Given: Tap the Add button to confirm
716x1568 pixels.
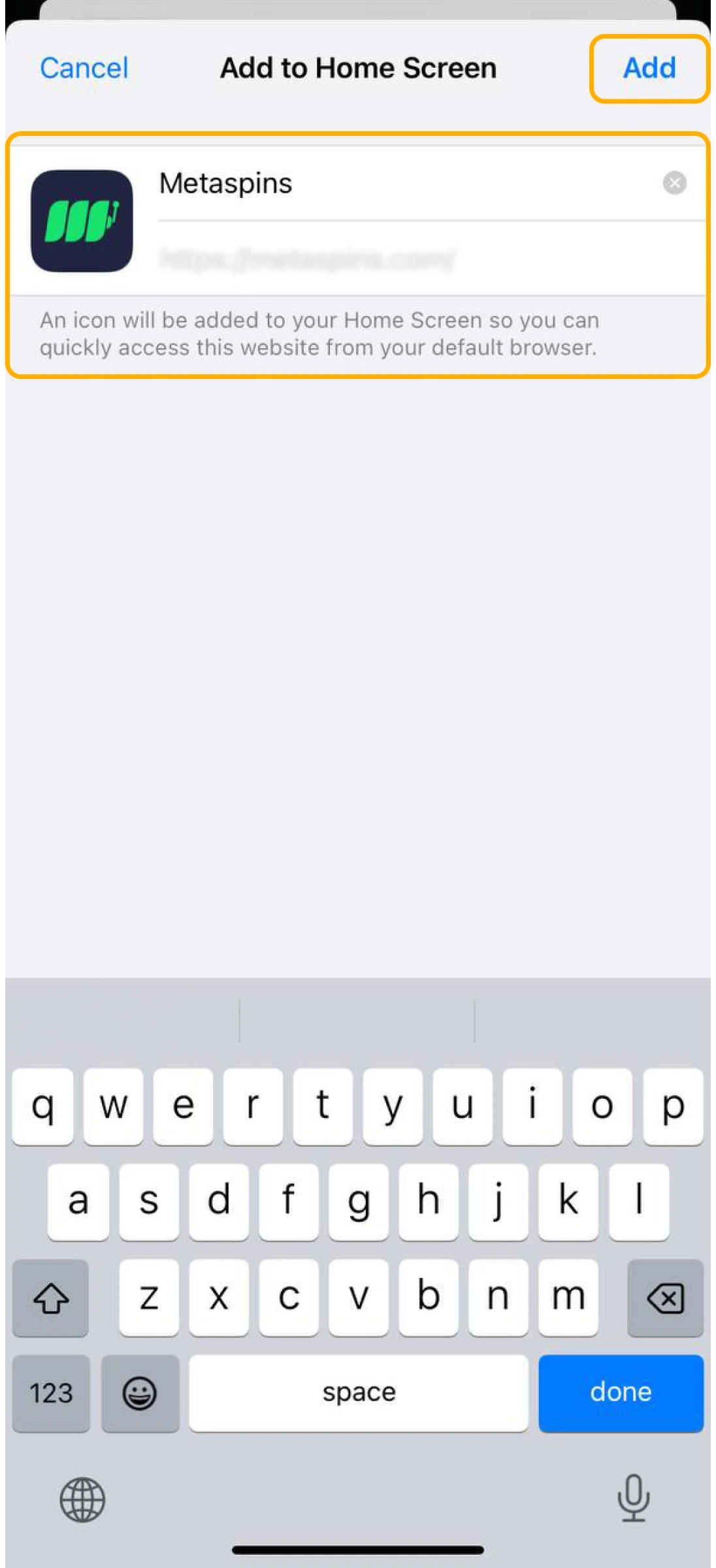Looking at the screenshot, I should tap(649, 67).
